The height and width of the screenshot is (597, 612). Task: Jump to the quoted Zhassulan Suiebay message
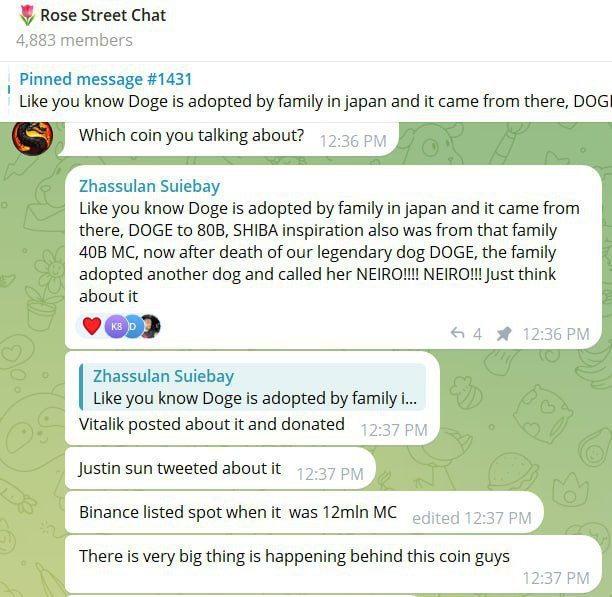255,387
